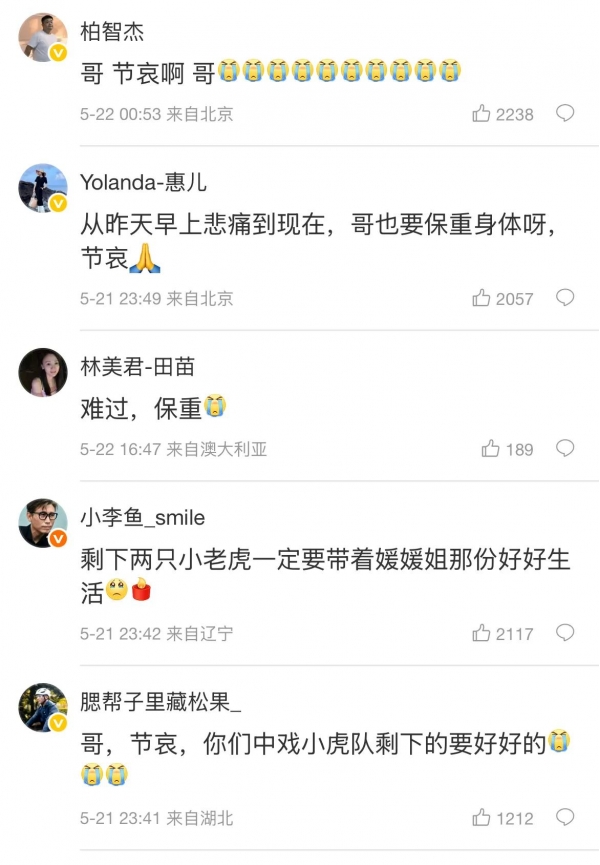Reply to Yolanda-惠儿's comment
This screenshot has width=600, height=865.
point(565,297)
